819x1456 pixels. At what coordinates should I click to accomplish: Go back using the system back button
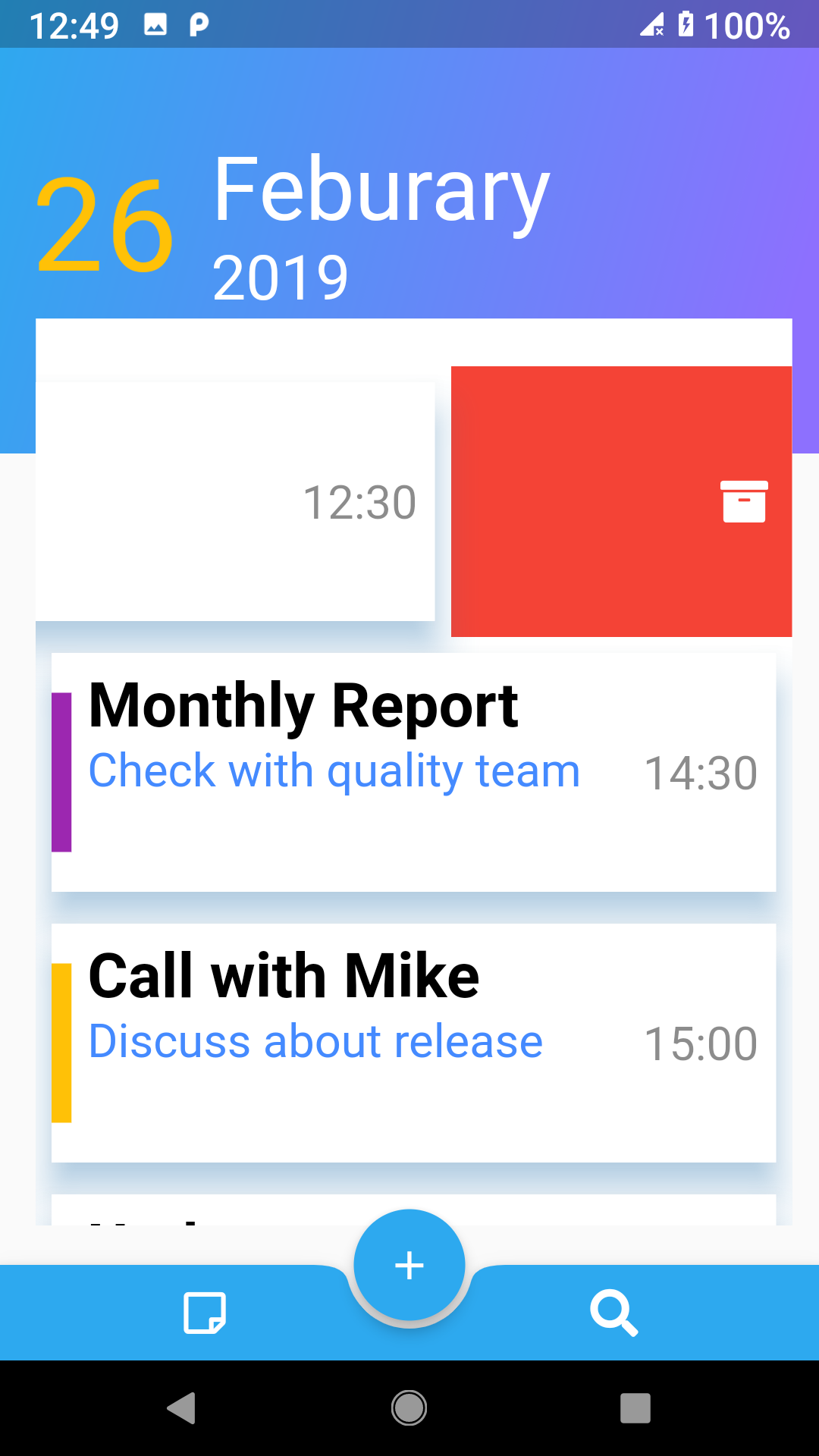[x=182, y=1408]
